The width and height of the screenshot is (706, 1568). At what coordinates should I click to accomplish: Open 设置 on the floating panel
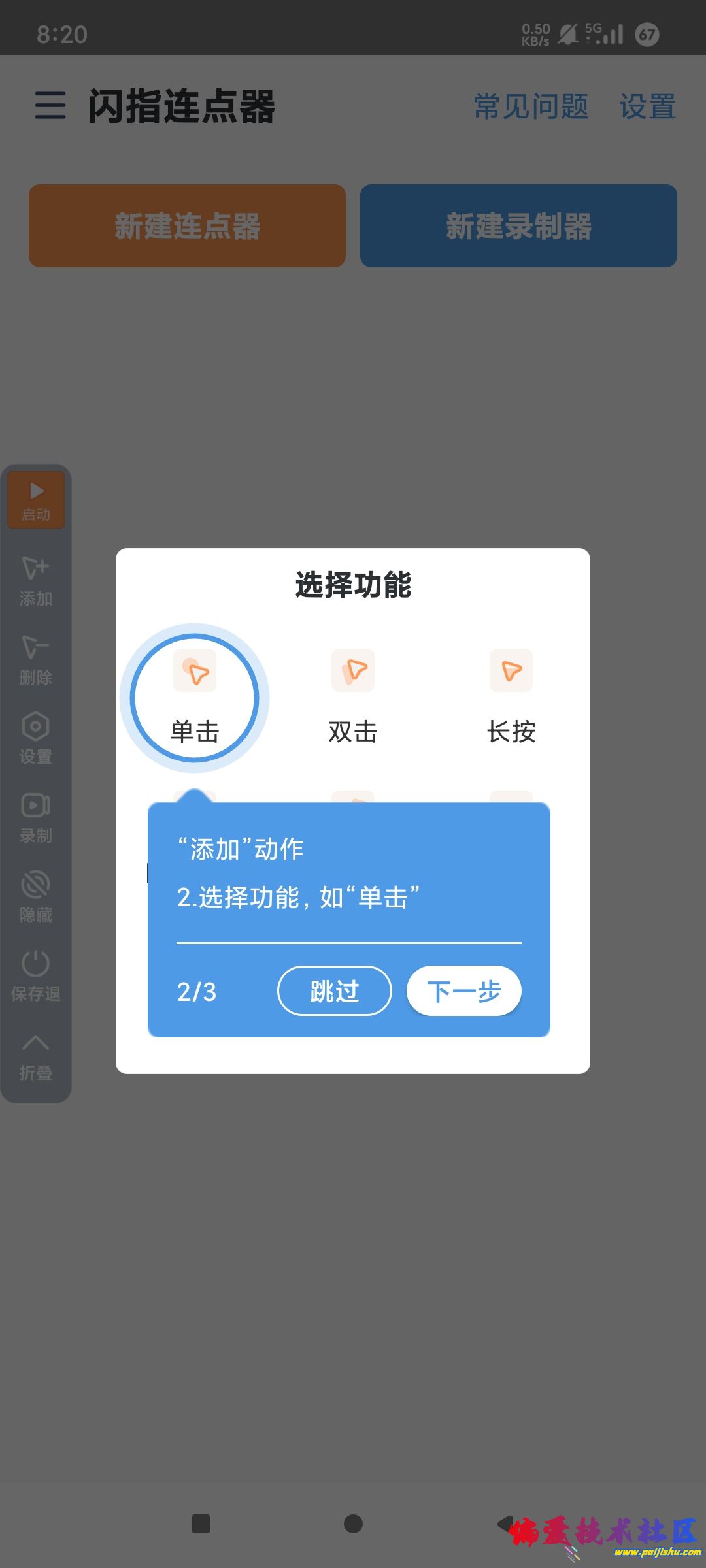[x=36, y=739]
